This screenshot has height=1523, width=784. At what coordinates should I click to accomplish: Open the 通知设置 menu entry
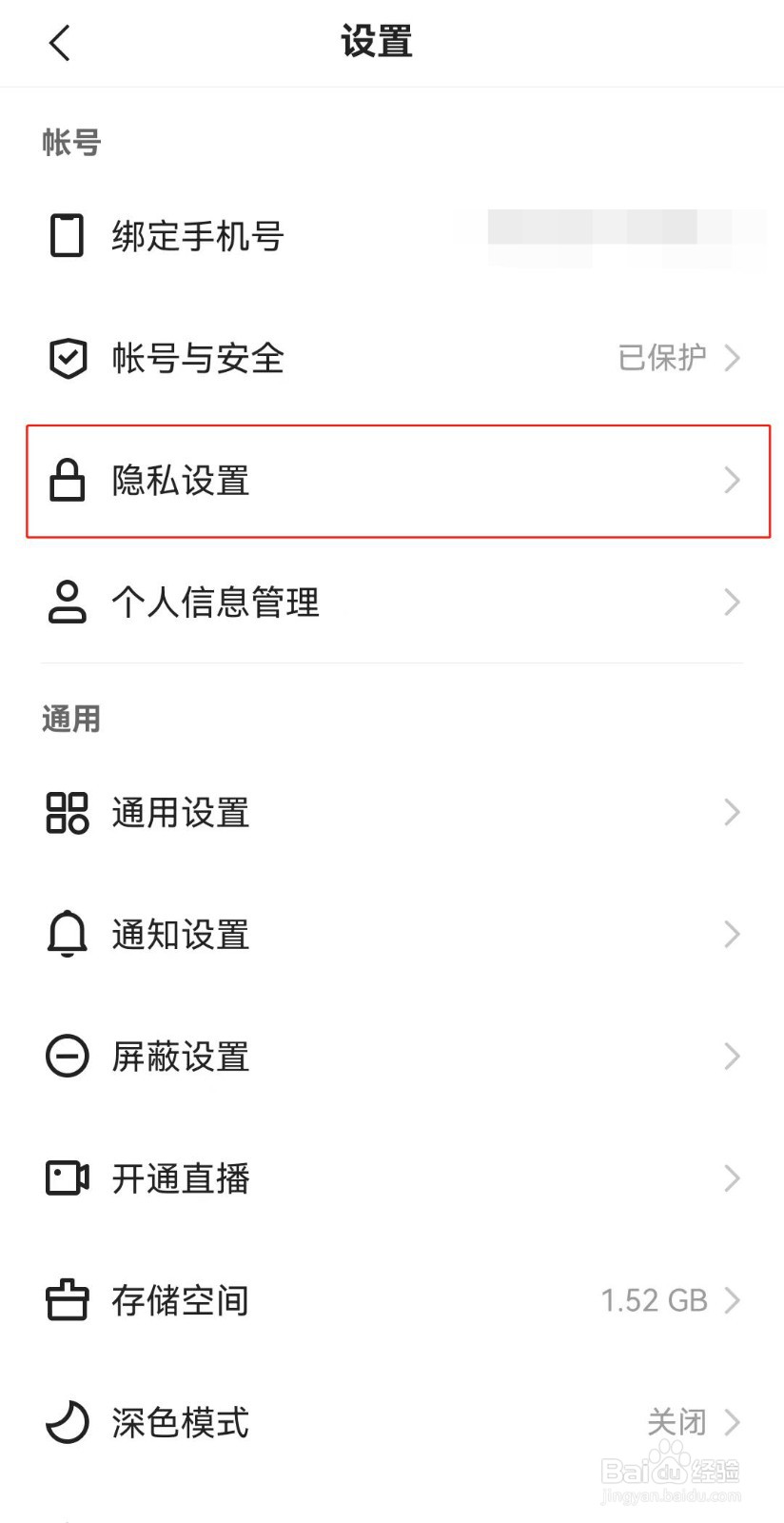point(179,934)
